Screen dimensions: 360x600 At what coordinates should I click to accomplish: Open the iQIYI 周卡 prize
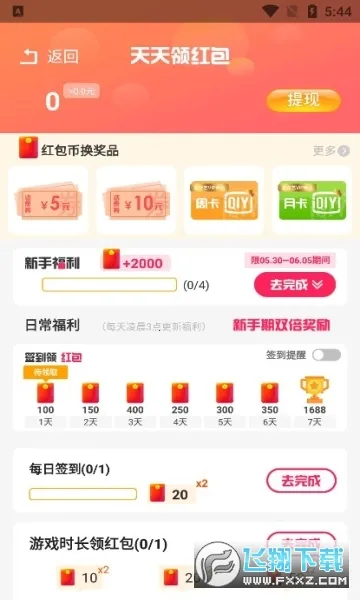(224, 201)
